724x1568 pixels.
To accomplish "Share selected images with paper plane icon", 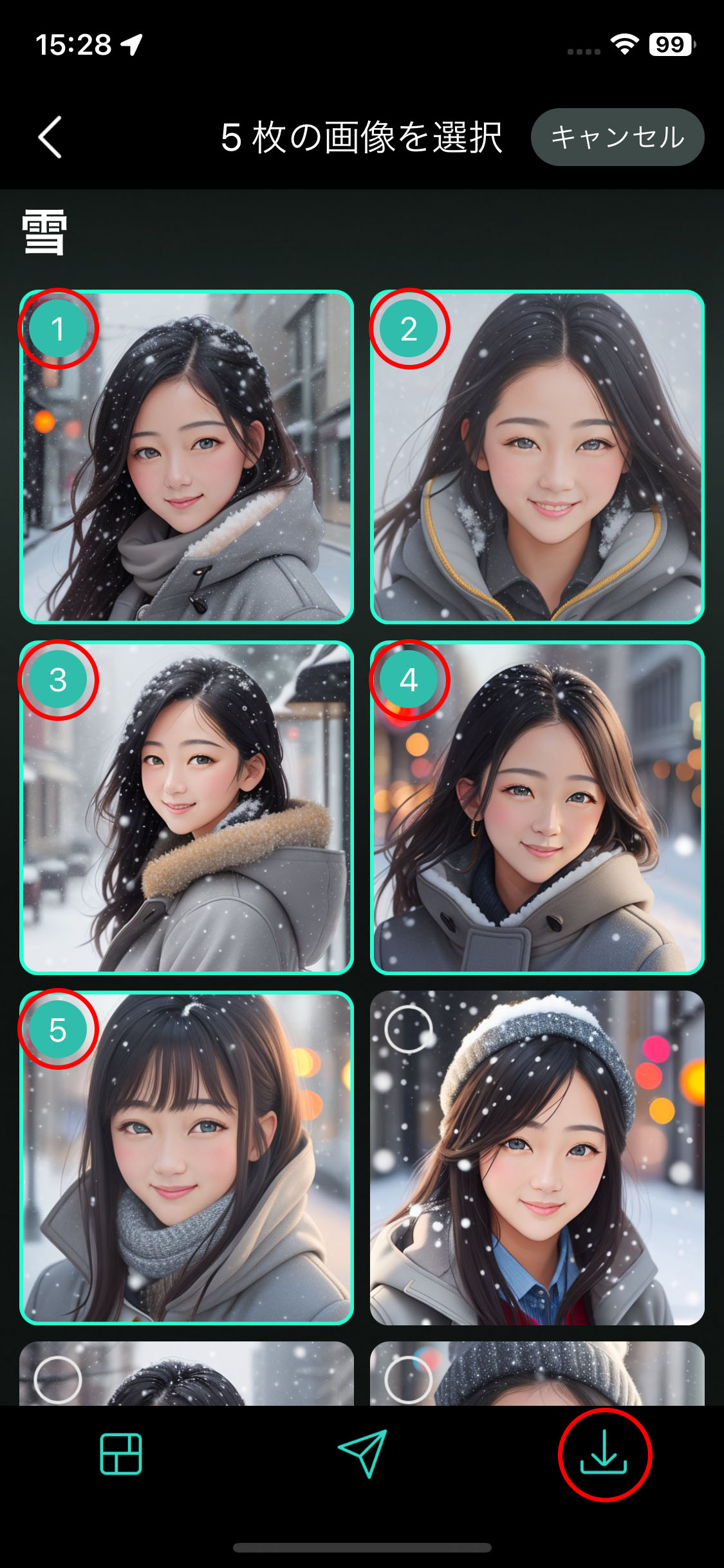I will tap(362, 1454).
